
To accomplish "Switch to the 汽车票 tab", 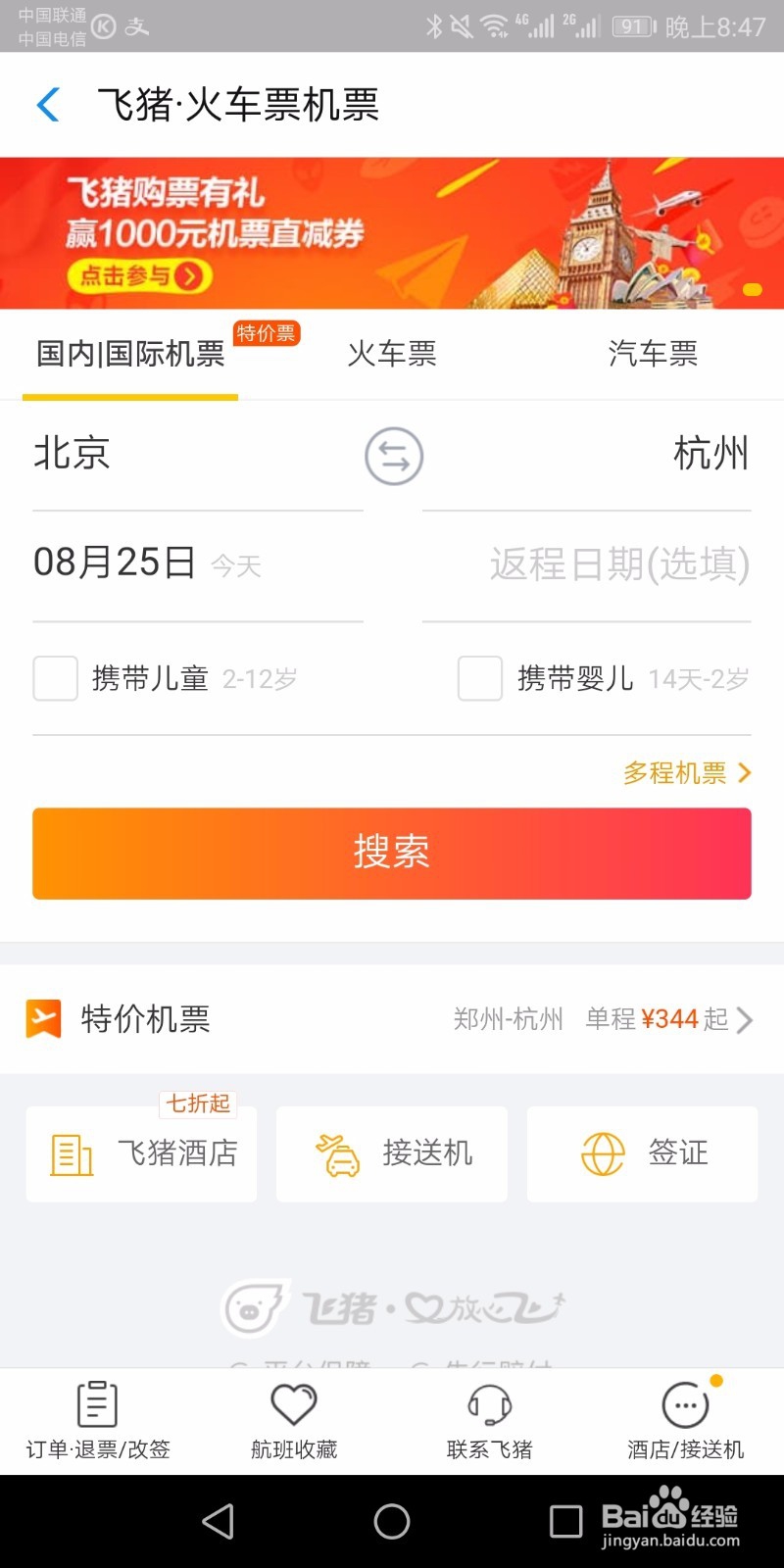I will click(x=652, y=355).
